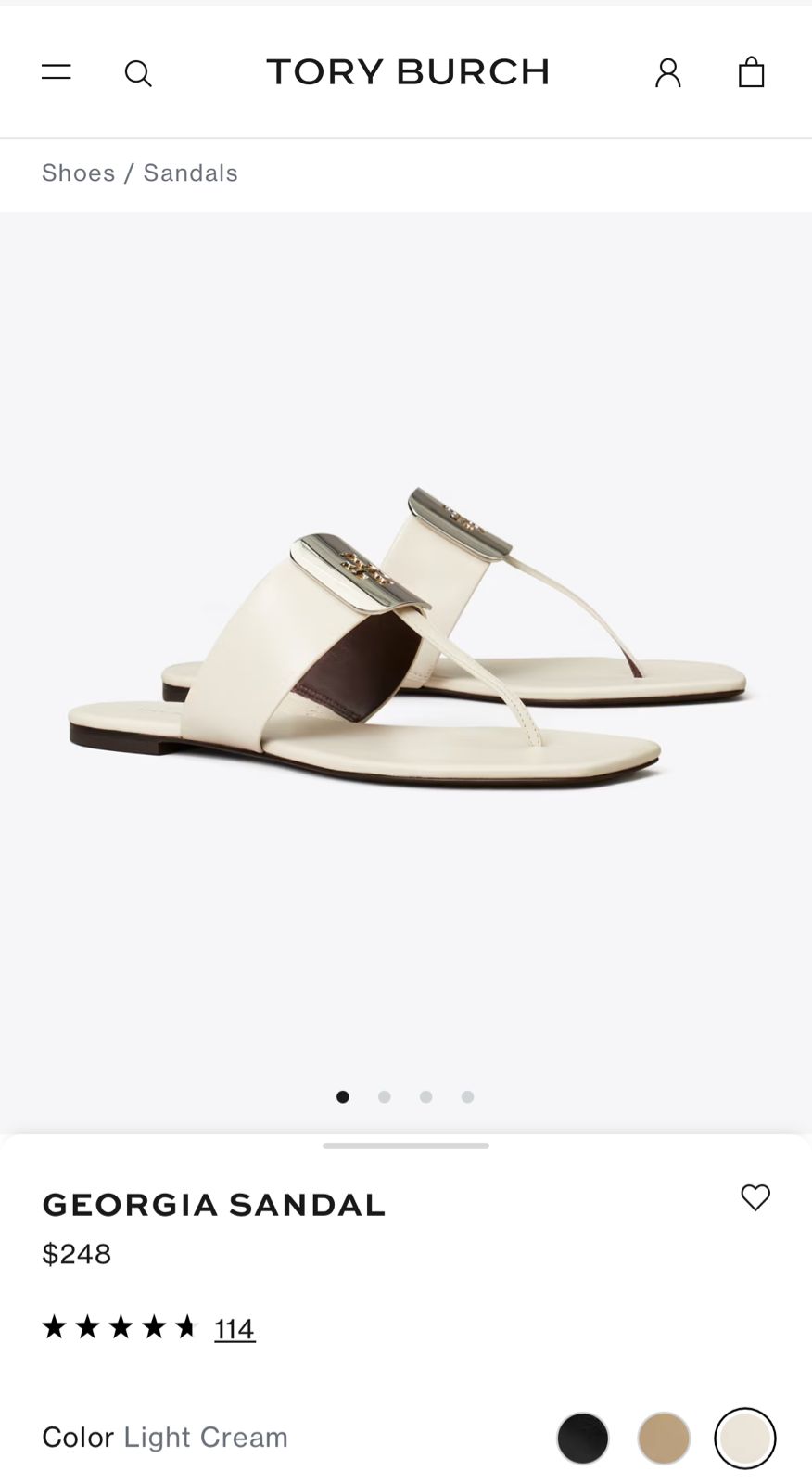Navigate to Sandals breadcrumb
The width and height of the screenshot is (812, 1484).
point(190,173)
